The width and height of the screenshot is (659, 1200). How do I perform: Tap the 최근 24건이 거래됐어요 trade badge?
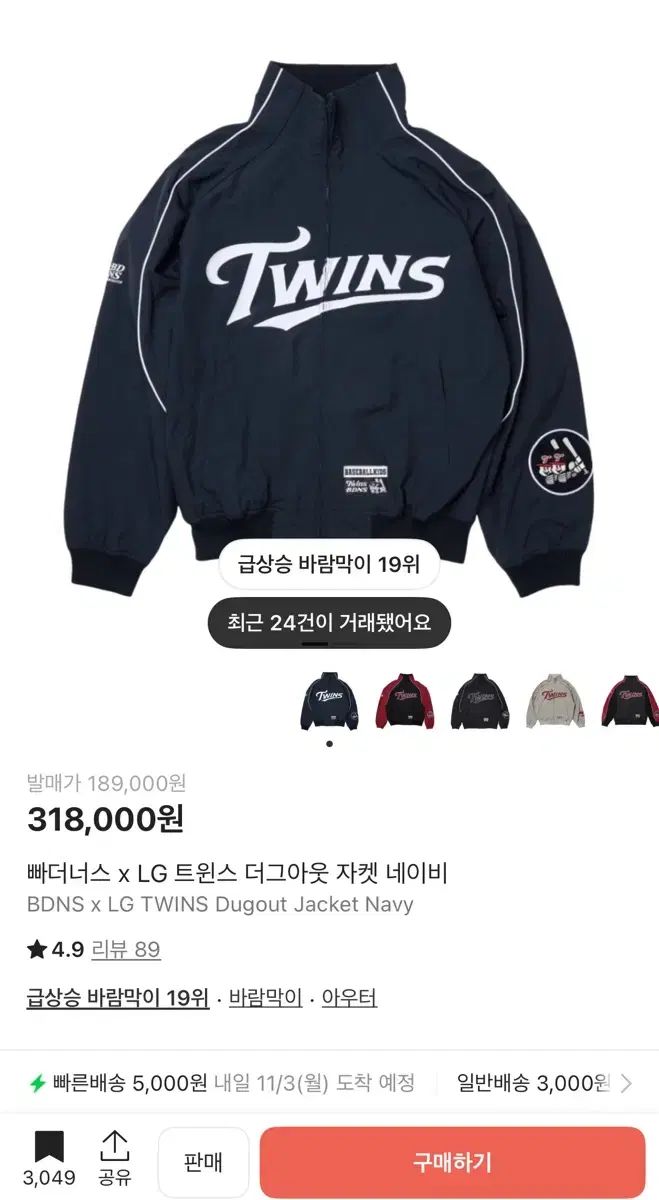329,623
